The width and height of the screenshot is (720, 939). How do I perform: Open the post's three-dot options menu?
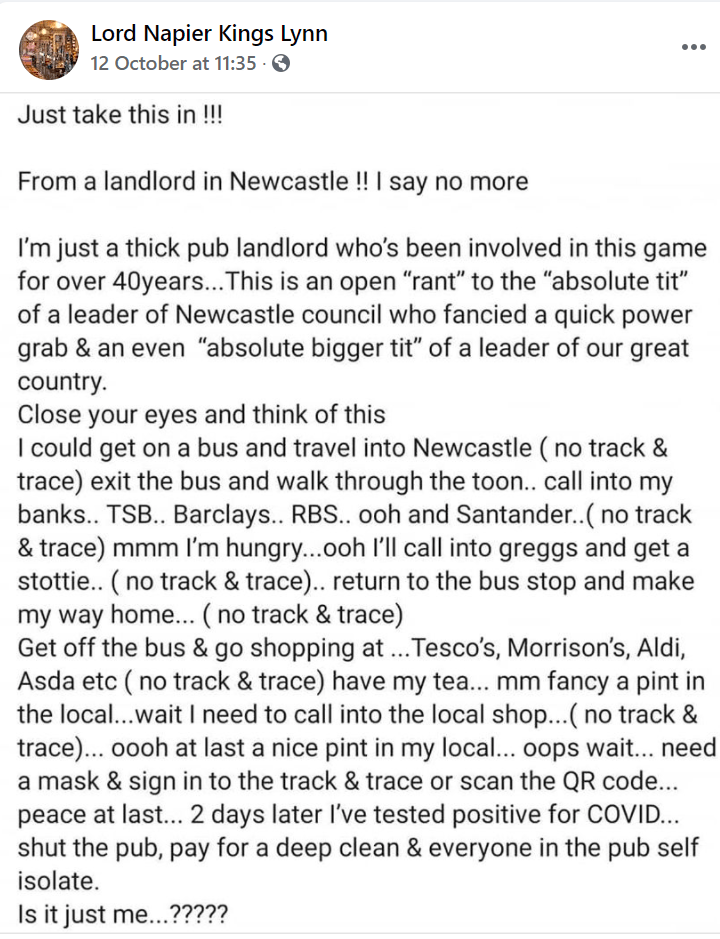coord(693,47)
